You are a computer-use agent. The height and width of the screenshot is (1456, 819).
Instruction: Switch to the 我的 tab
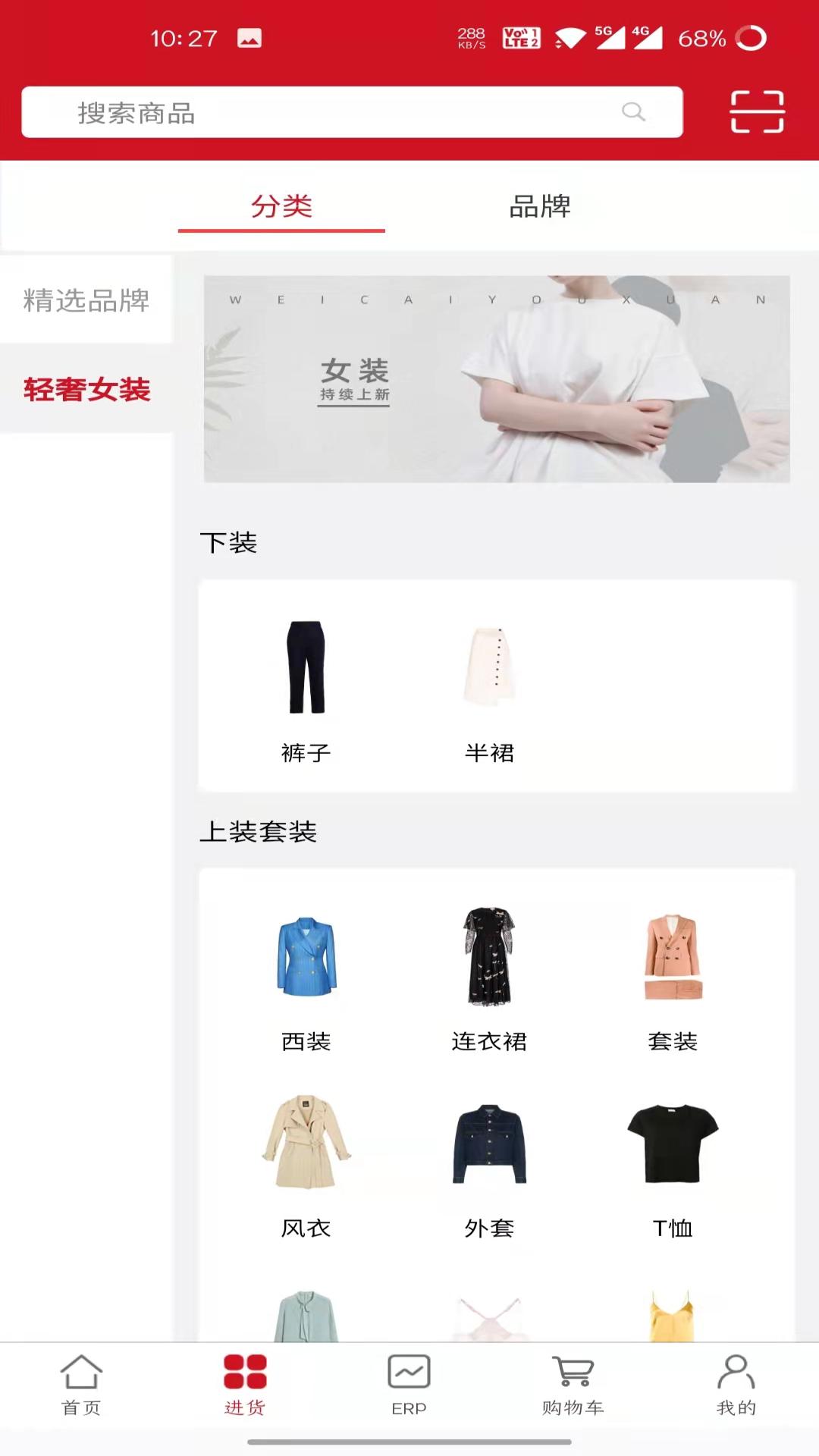click(x=736, y=1386)
